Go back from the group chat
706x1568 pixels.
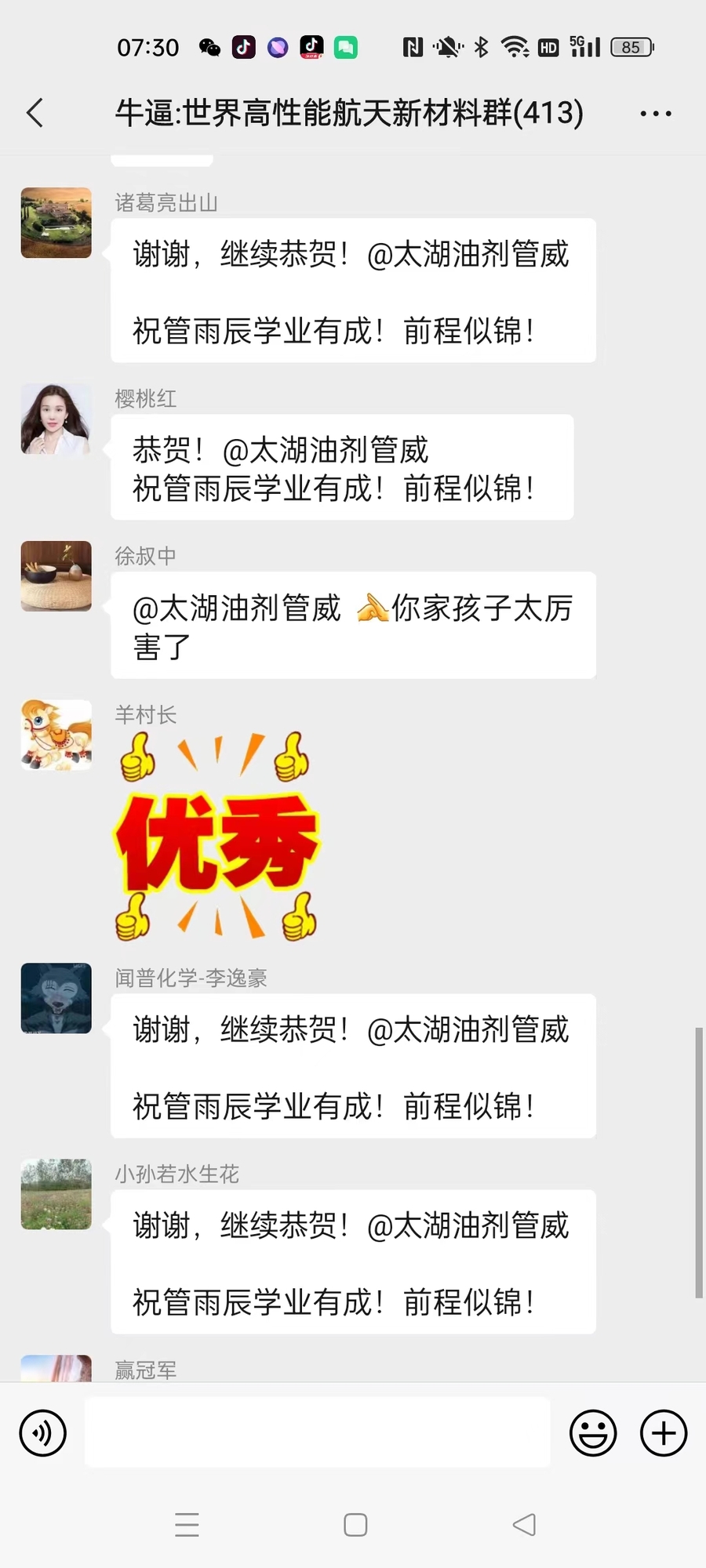pyautogui.click(x=35, y=113)
